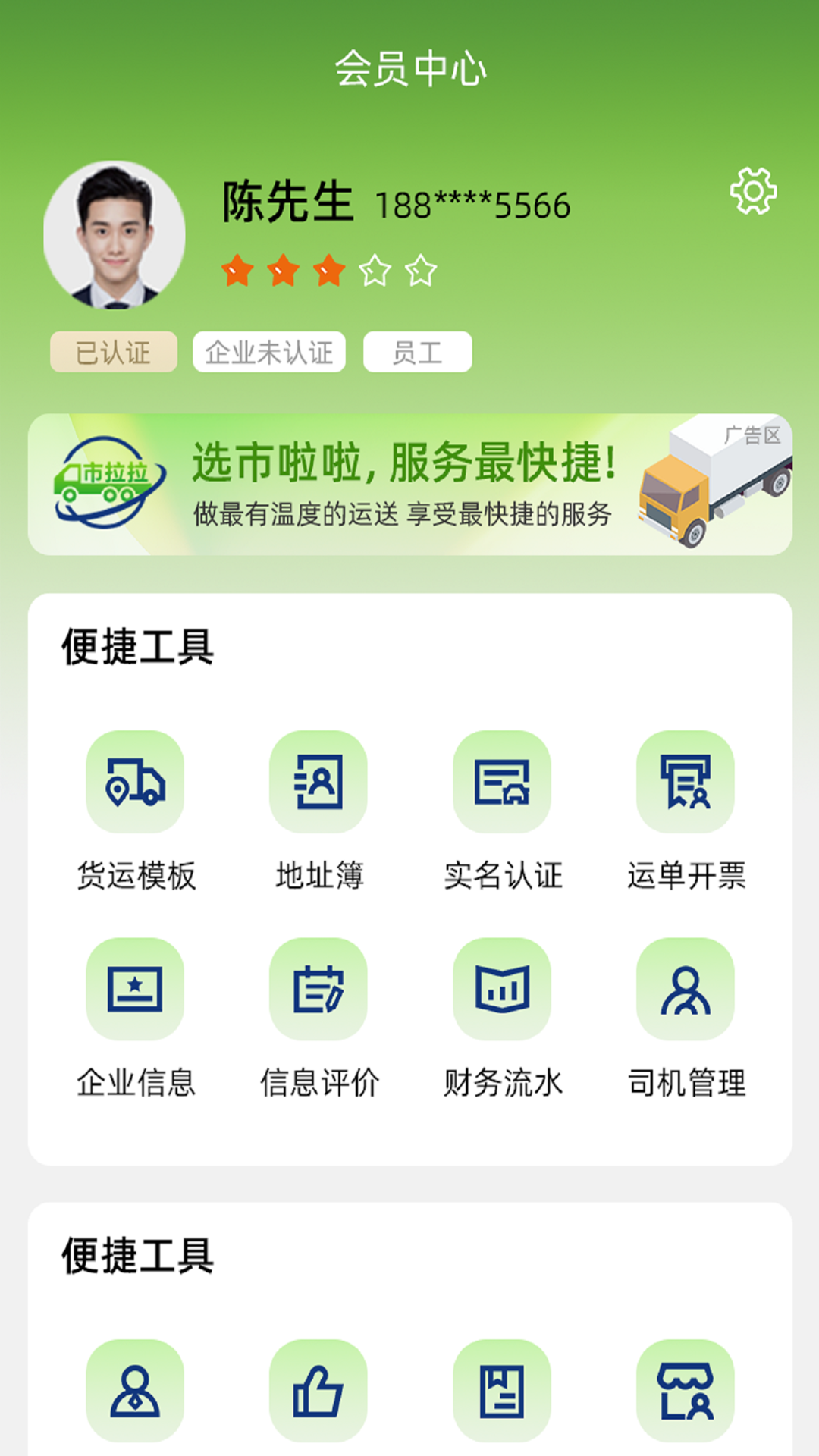Open the 货运模板 freight template tool
Screen dimensions: 819x1456
(x=135, y=785)
